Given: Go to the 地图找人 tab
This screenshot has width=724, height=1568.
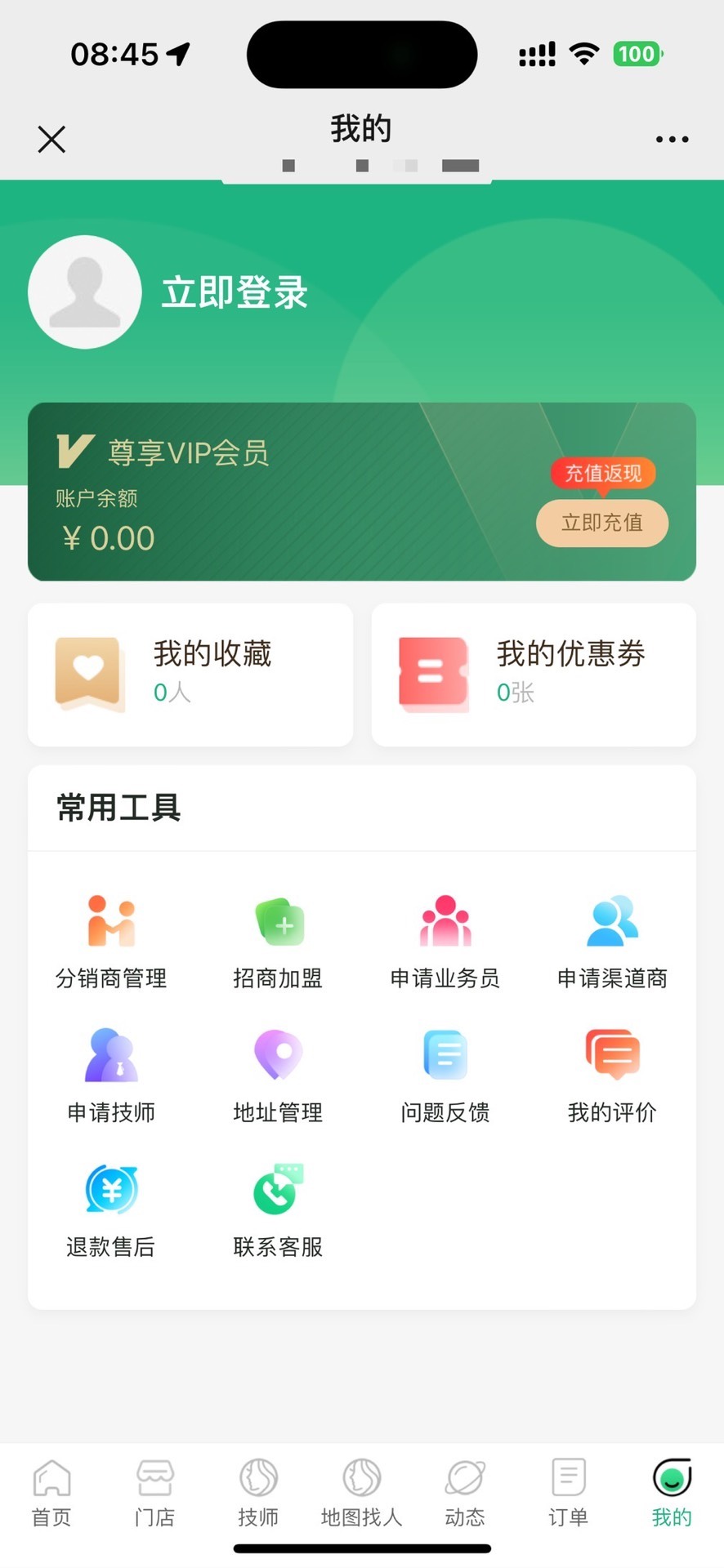Looking at the screenshot, I should pos(362,1494).
